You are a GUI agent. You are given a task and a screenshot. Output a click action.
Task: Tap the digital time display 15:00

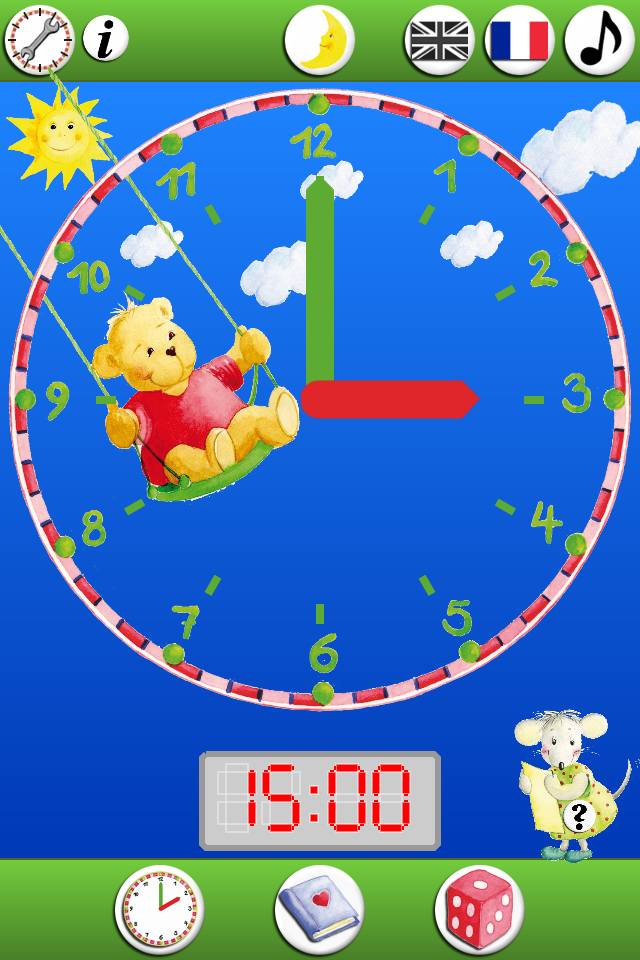click(x=320, y=801)
